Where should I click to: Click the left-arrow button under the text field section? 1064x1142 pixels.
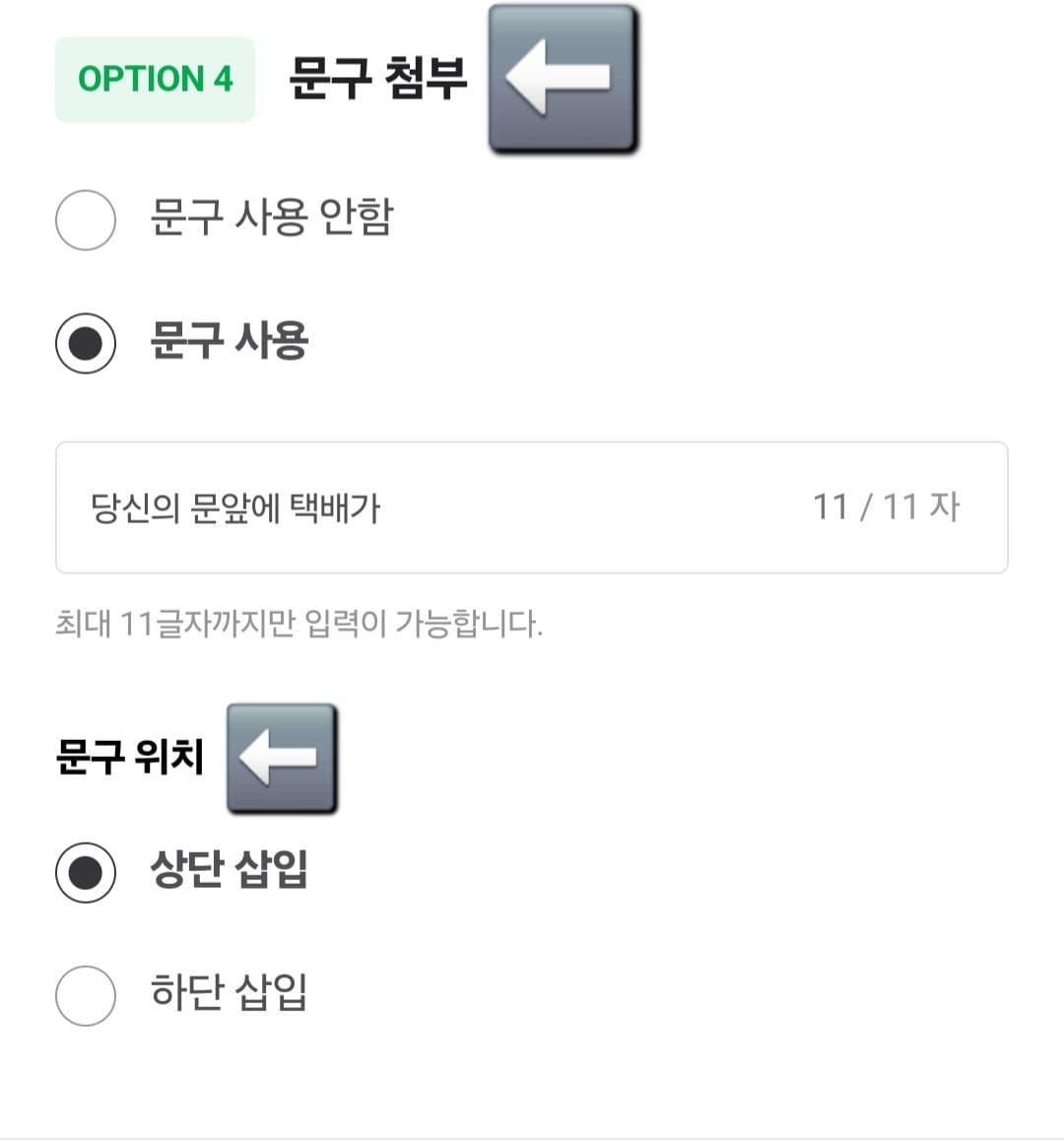tap(282, 759)
